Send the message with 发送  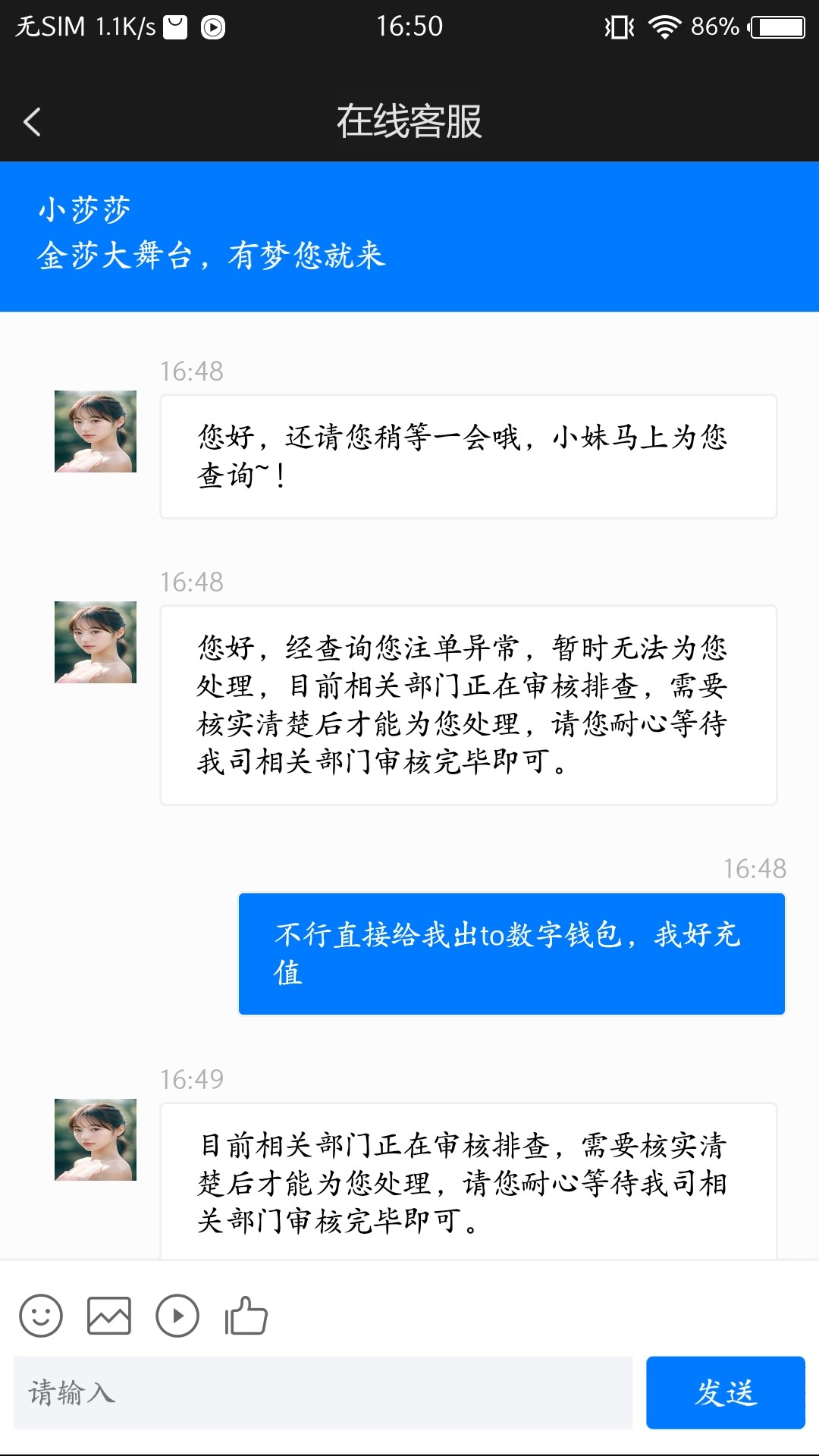[x=725, y=1393]
